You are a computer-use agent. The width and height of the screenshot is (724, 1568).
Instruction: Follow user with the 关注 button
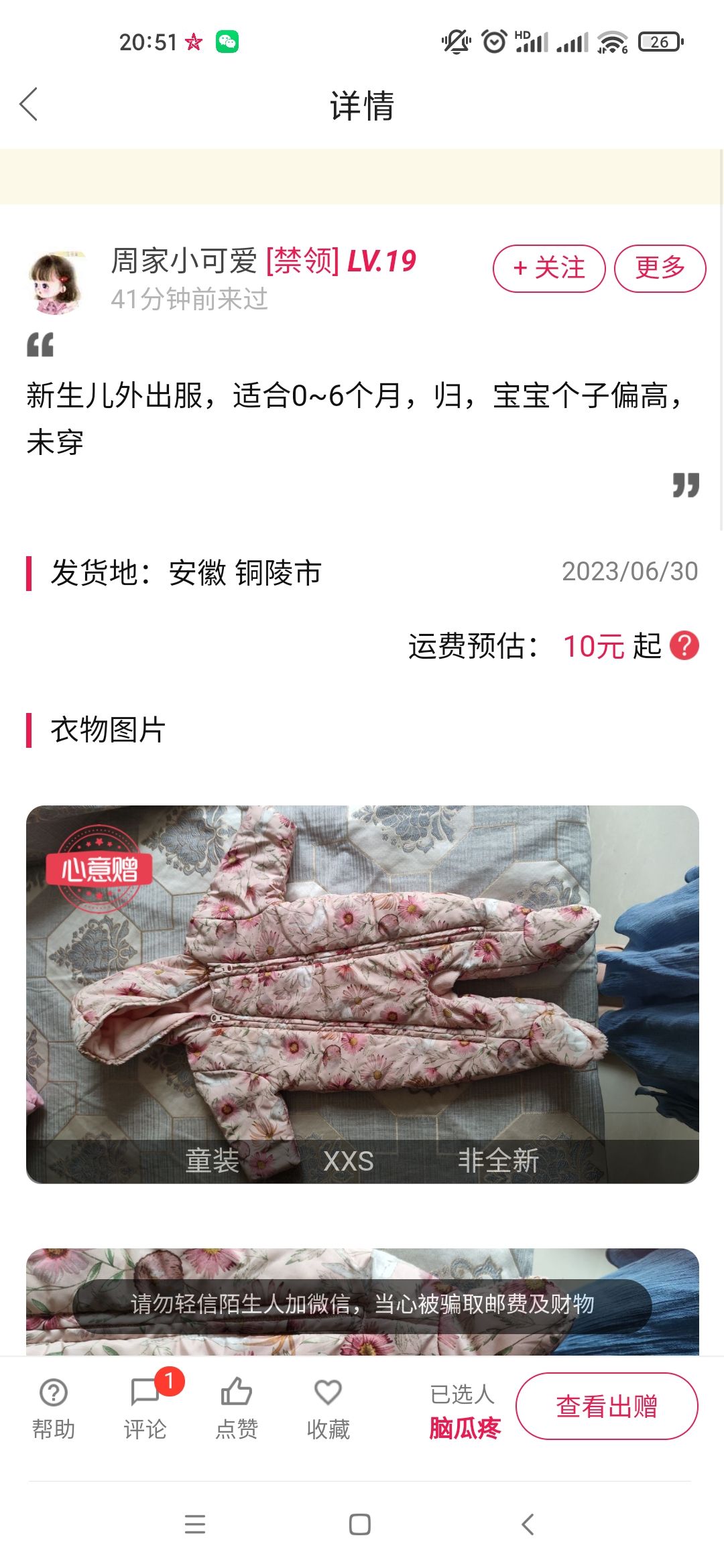tap(549, 269)
